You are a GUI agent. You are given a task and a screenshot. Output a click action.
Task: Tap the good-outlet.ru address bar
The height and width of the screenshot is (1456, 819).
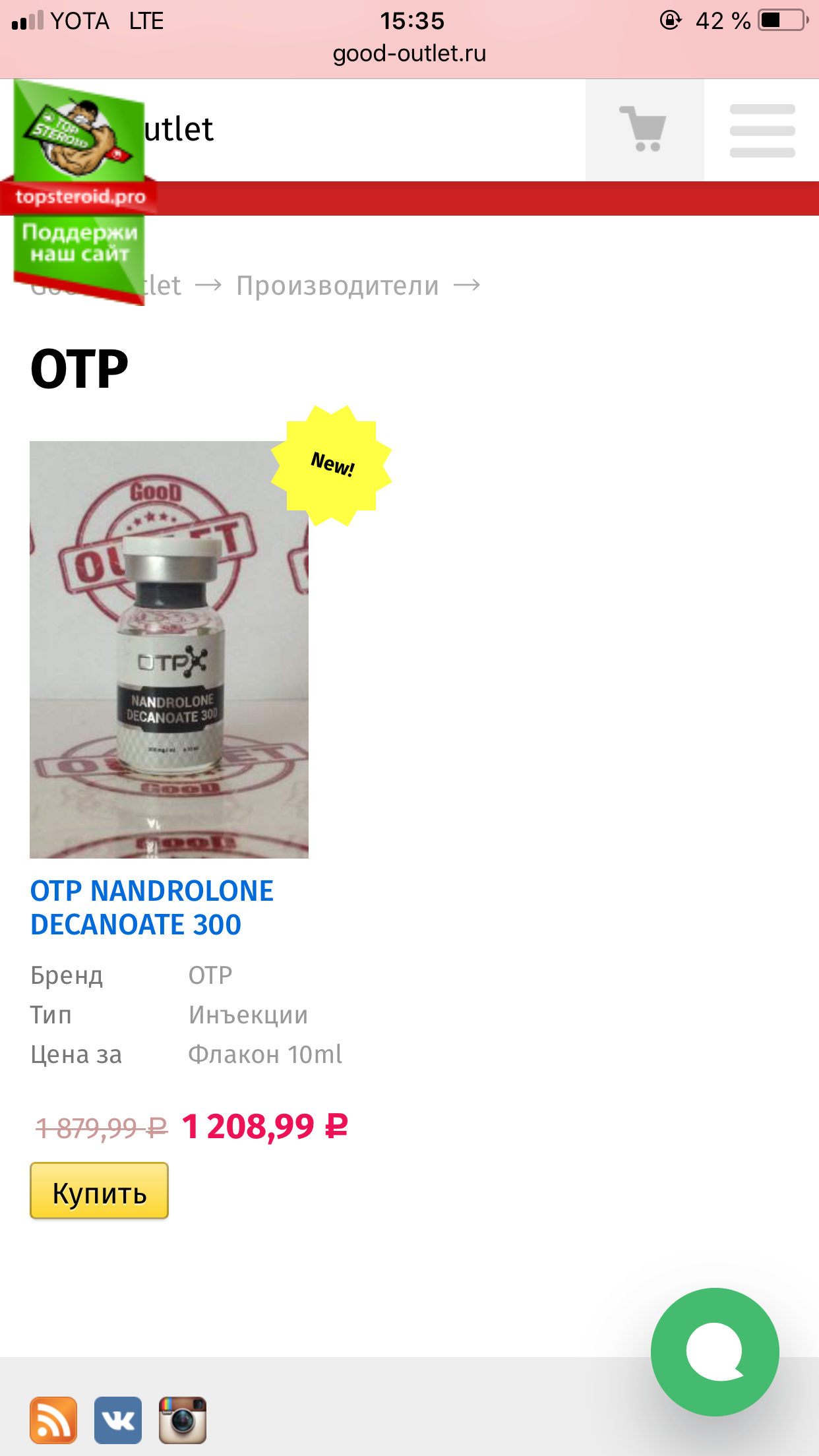tap(409, 53)
